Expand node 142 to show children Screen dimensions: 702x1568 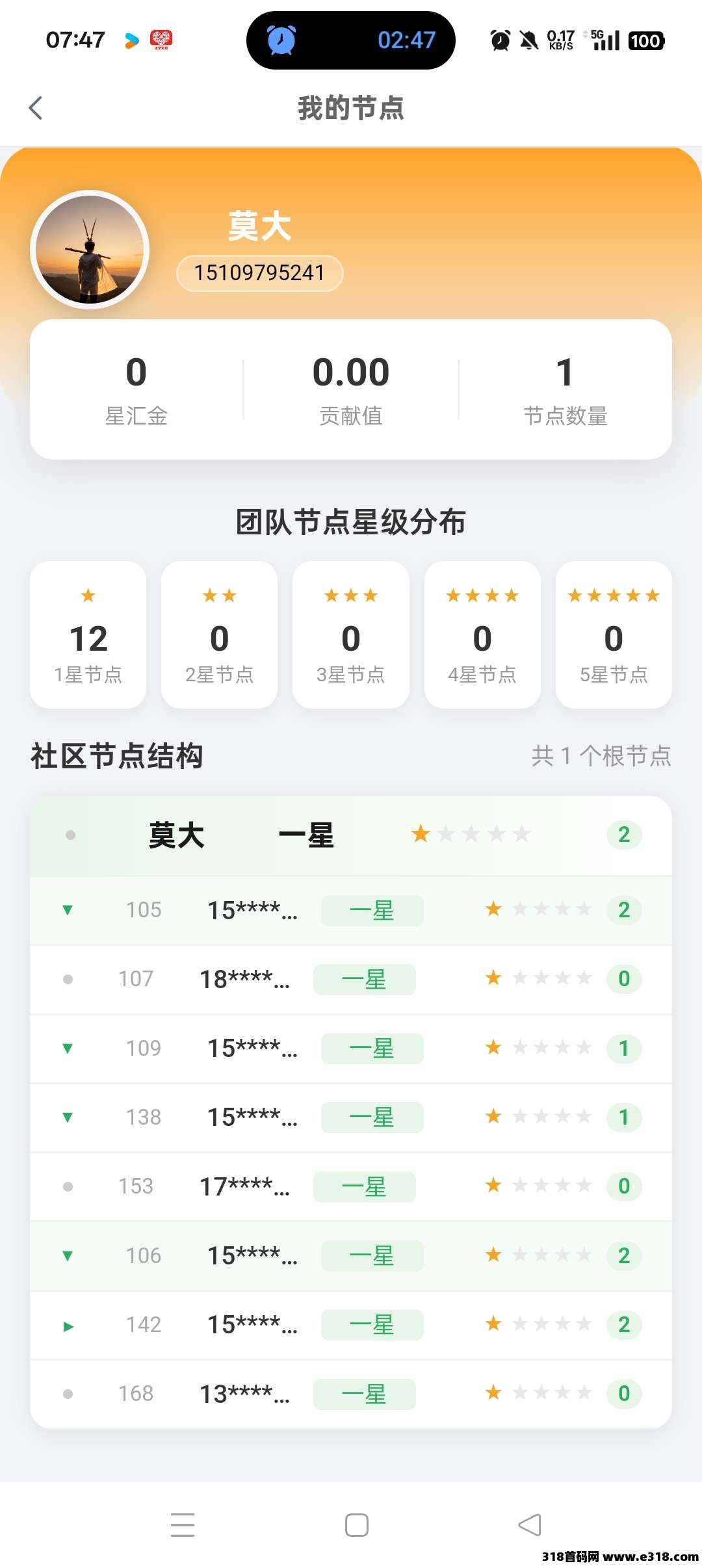68,1325
